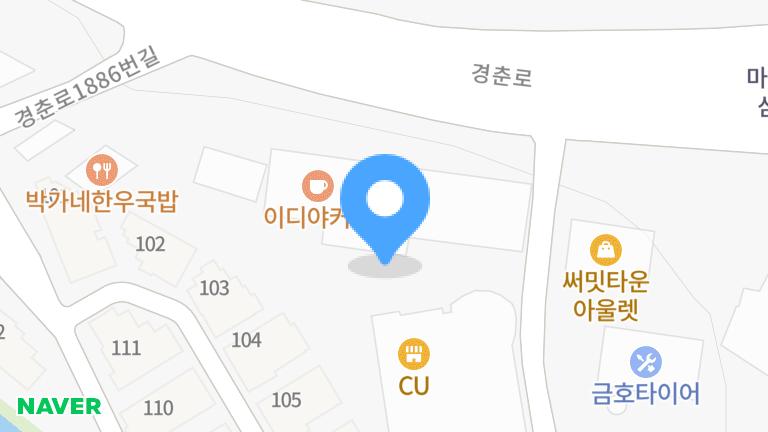
Task: Open the 이디야커피 cafe marker
Action: (x=316, y=184)
